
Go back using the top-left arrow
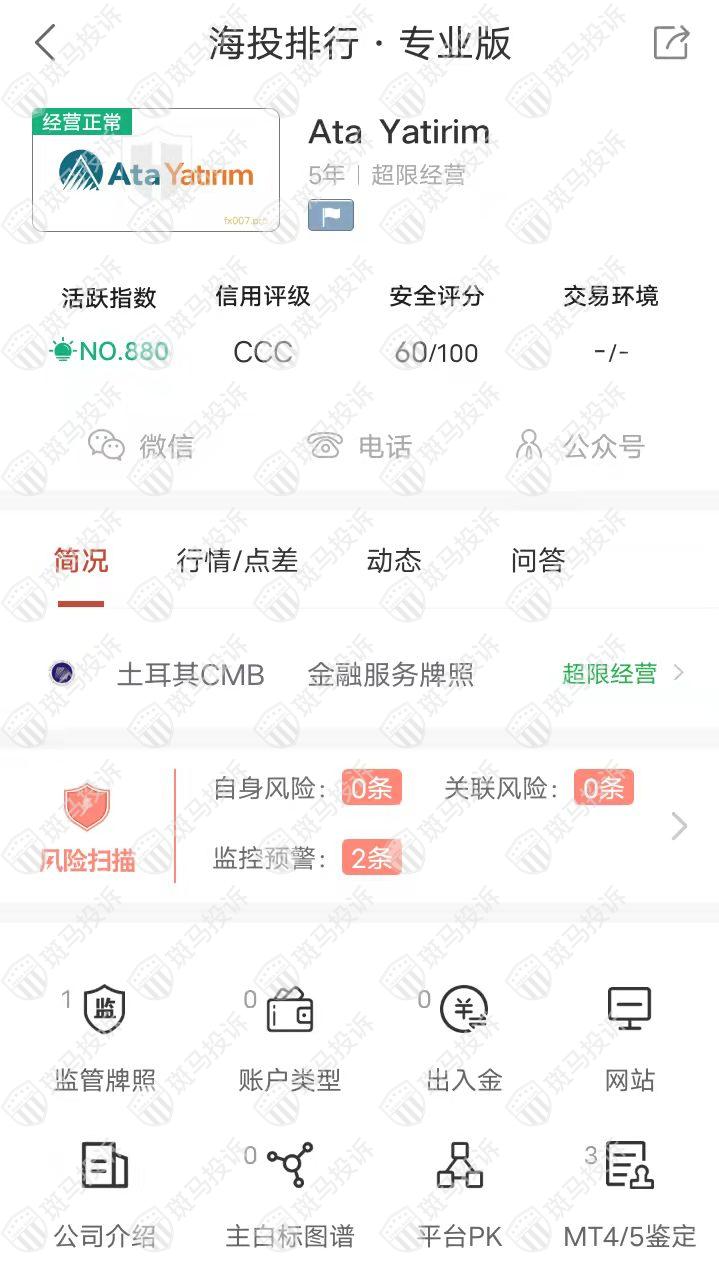tap(44, 44)
